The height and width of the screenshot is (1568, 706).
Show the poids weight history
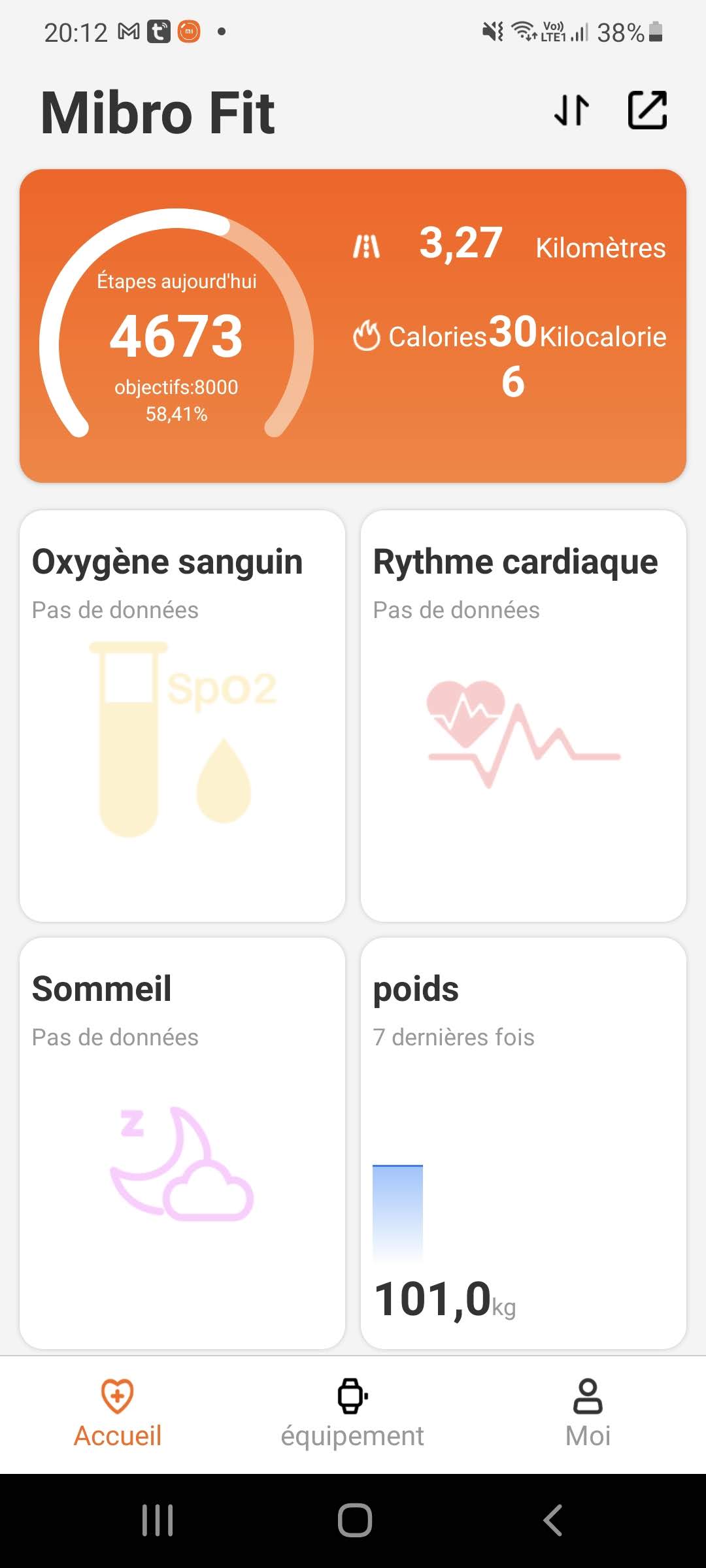click(523, 1143)
